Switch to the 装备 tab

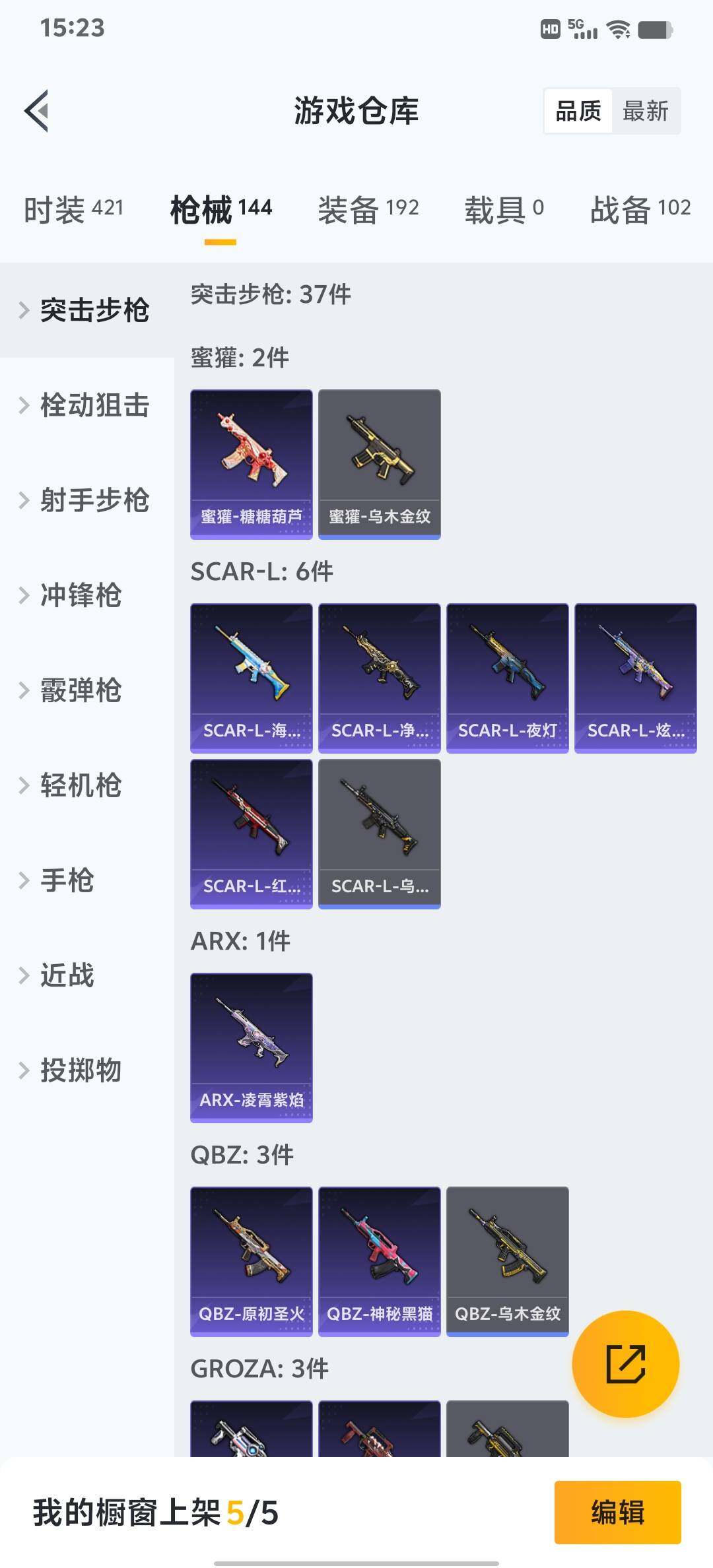368,210
